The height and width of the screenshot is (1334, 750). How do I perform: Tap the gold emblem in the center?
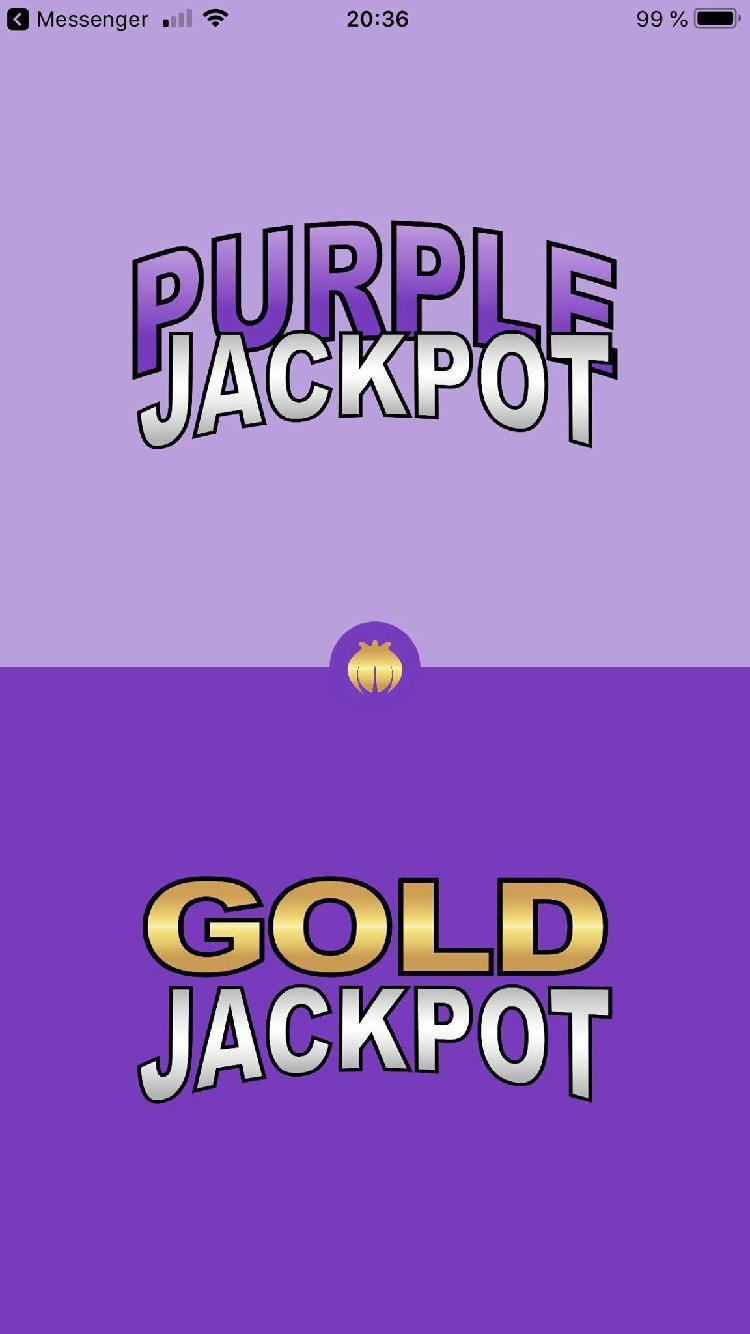(x=375, y=667)
